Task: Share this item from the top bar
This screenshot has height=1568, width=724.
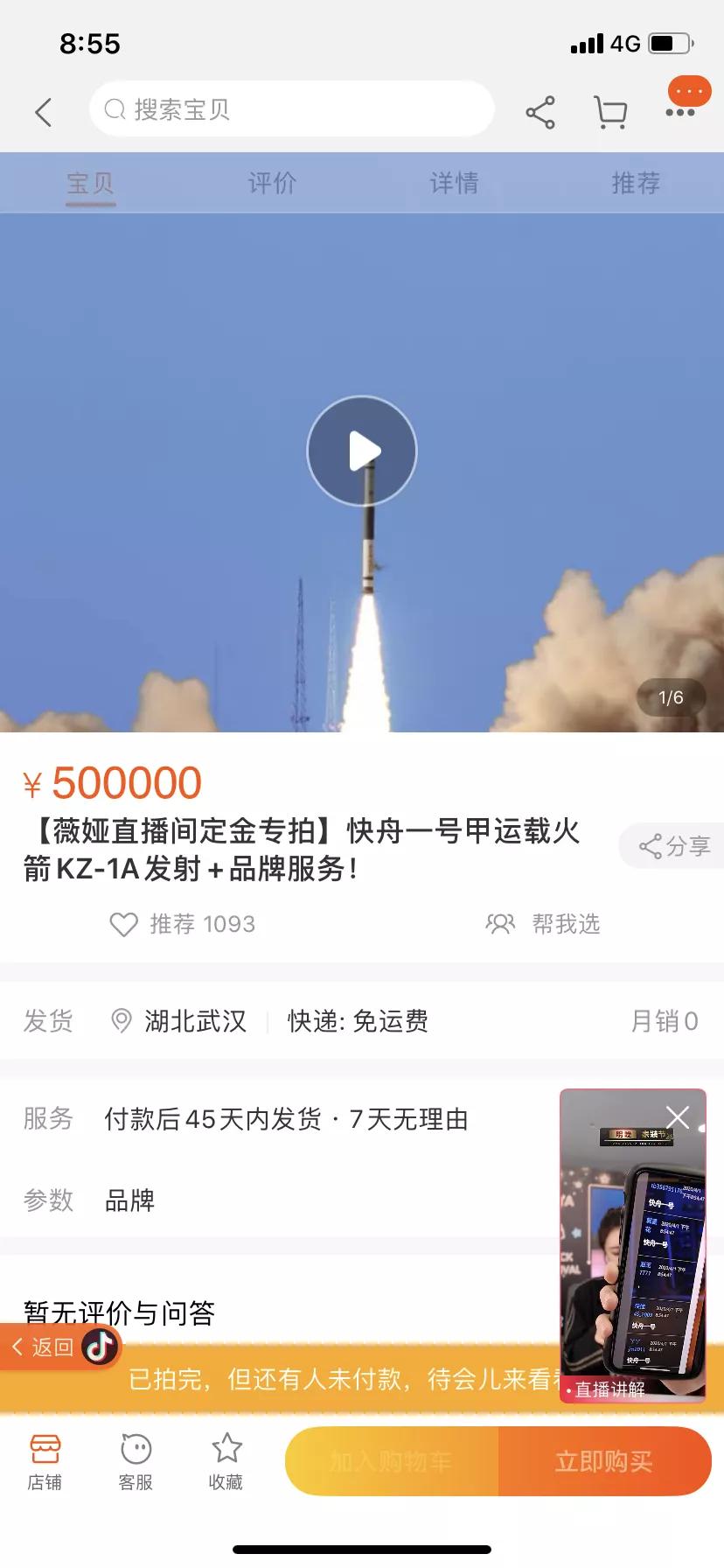Action: (540, 112)
